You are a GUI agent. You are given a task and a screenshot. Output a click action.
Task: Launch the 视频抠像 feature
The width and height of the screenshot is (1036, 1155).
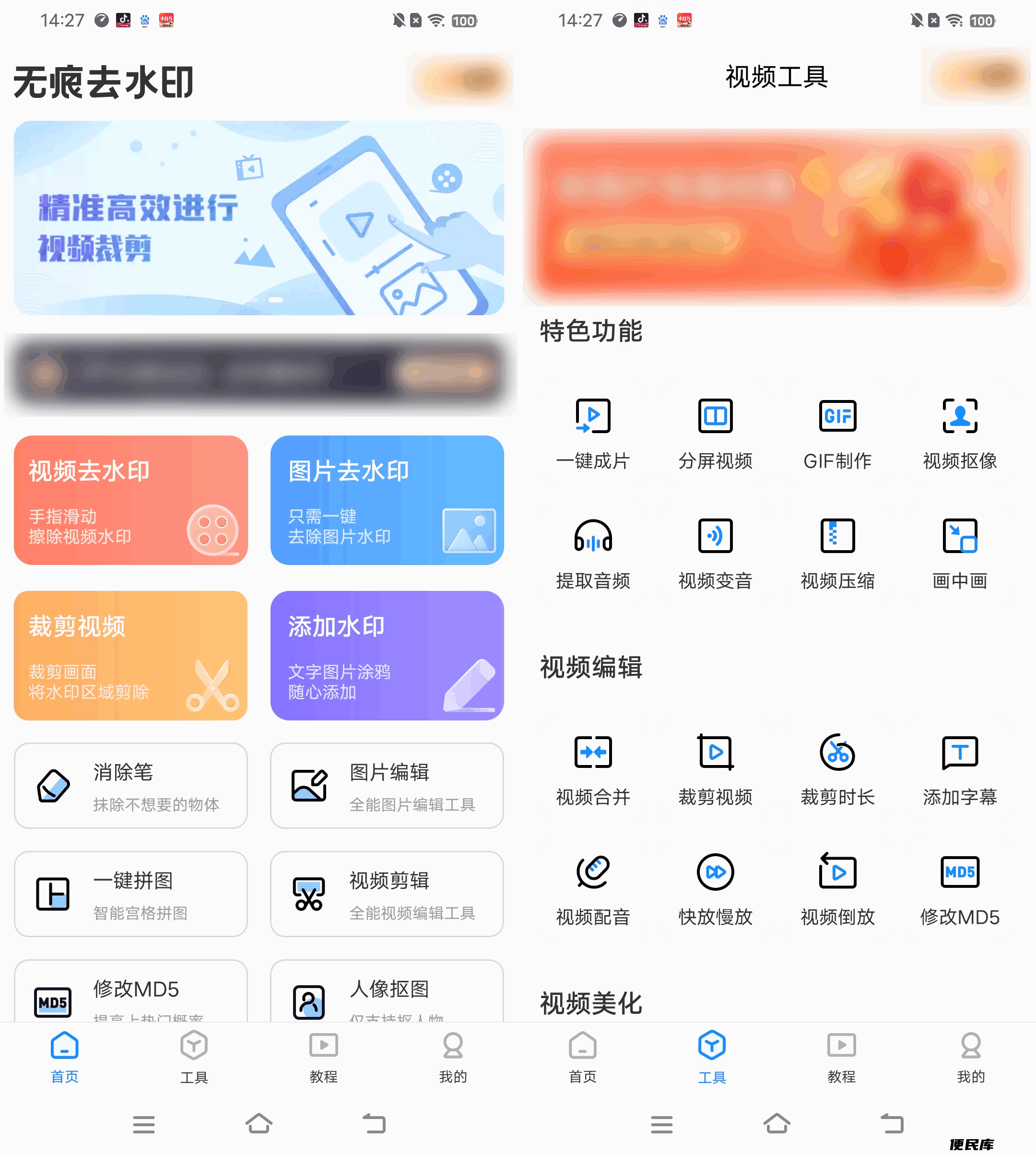pos(960,433)
